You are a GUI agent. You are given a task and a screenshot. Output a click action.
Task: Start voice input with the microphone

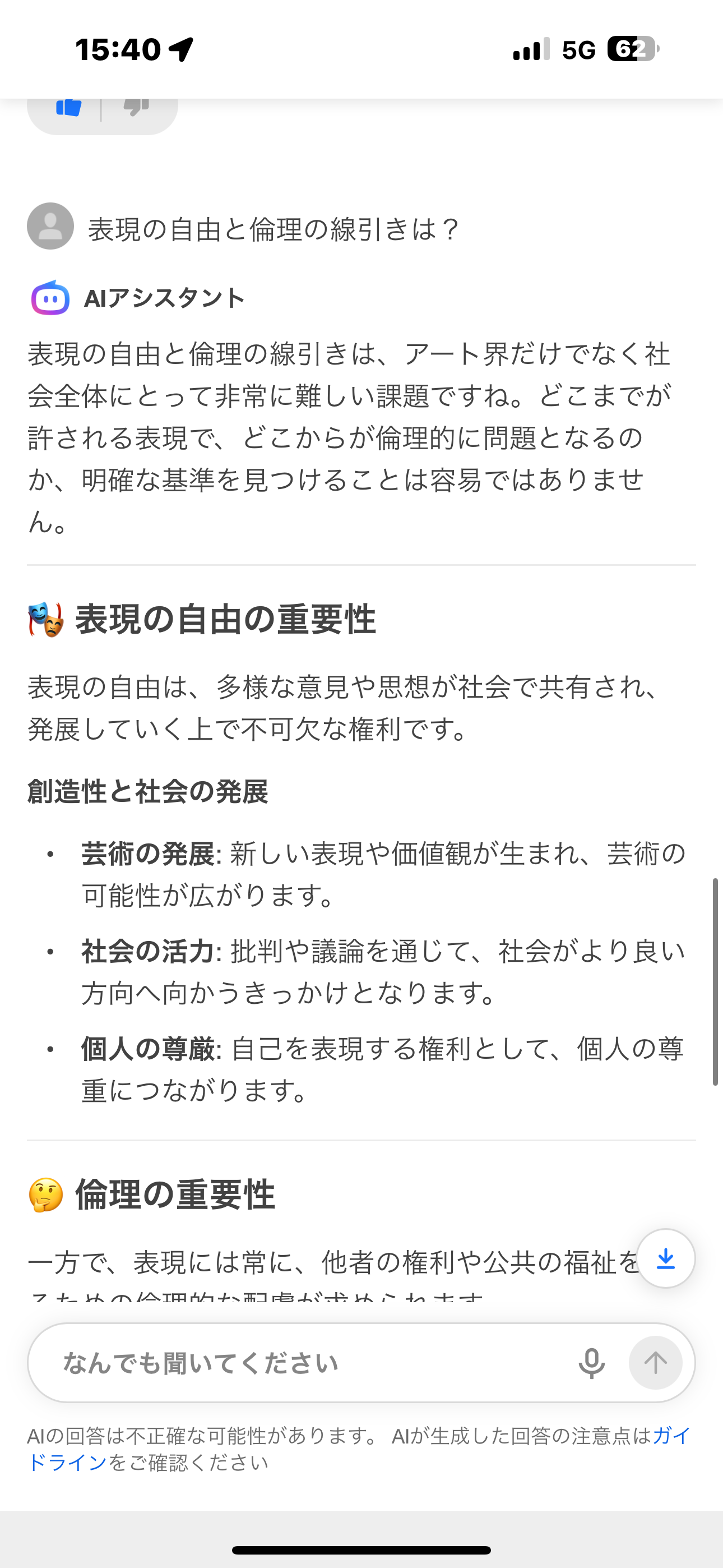pyautogui.click(x=591, y=1363)
